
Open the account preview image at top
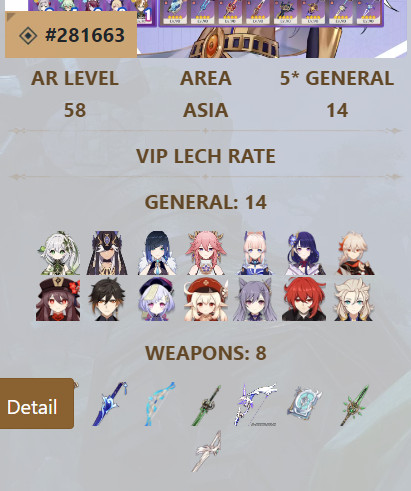tap(206, 29)
